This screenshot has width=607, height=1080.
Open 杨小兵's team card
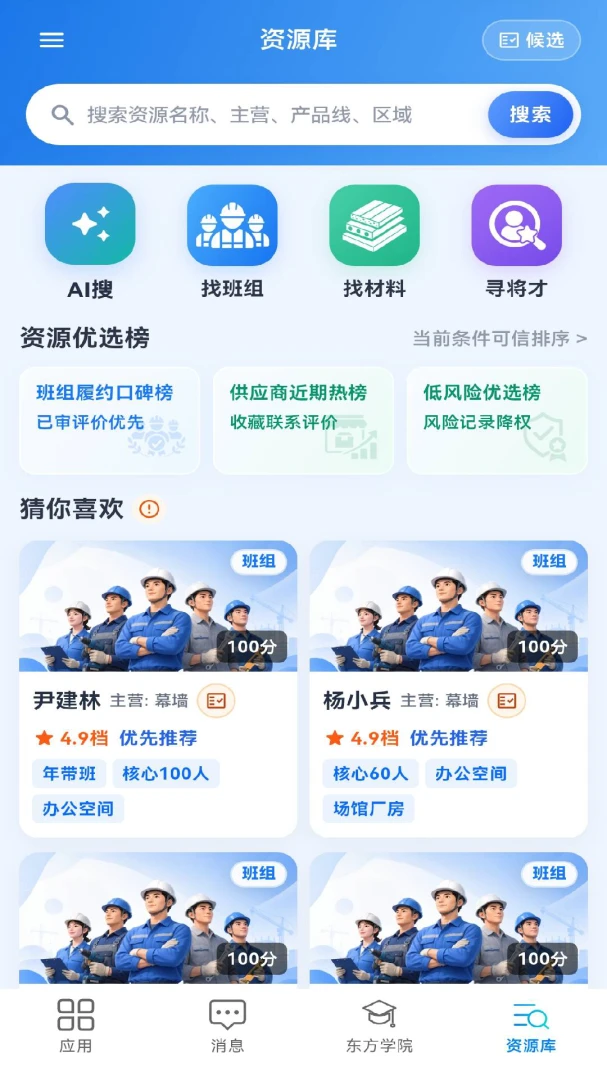coord(449,689)
